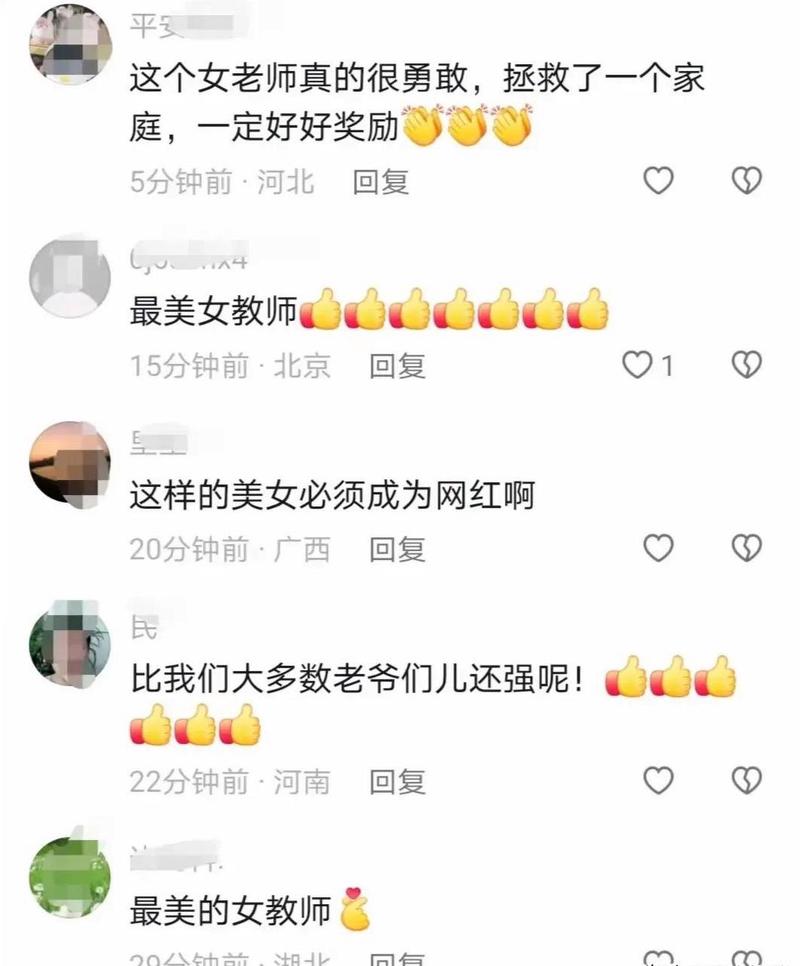Reply to the 广西 comment about 网红
800x966 pixels.
pos(397,548)
